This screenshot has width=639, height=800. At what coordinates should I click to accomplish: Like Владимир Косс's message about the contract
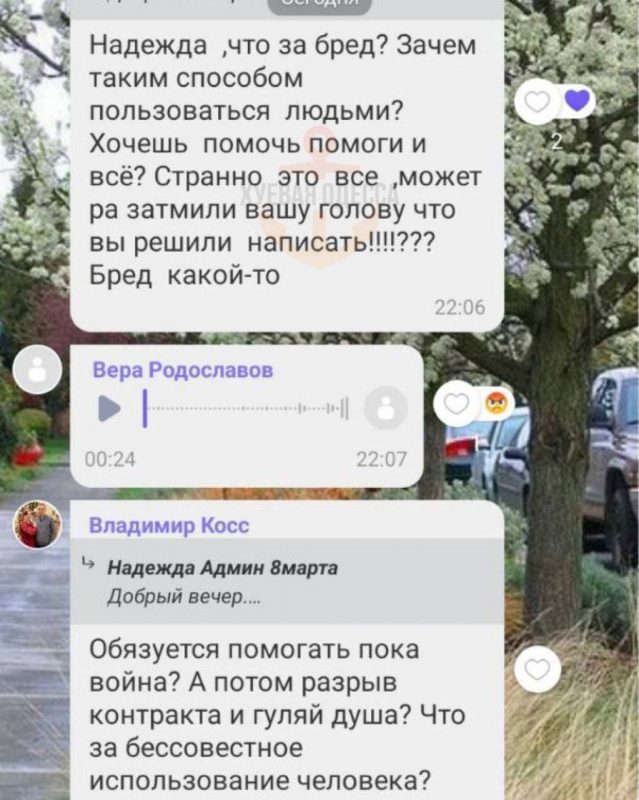click(x=538, y=669)
